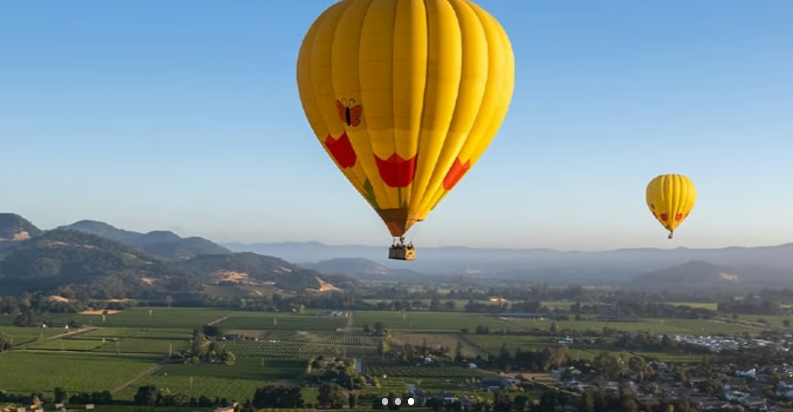Select the second carousel page dot

tap(397, 401)
